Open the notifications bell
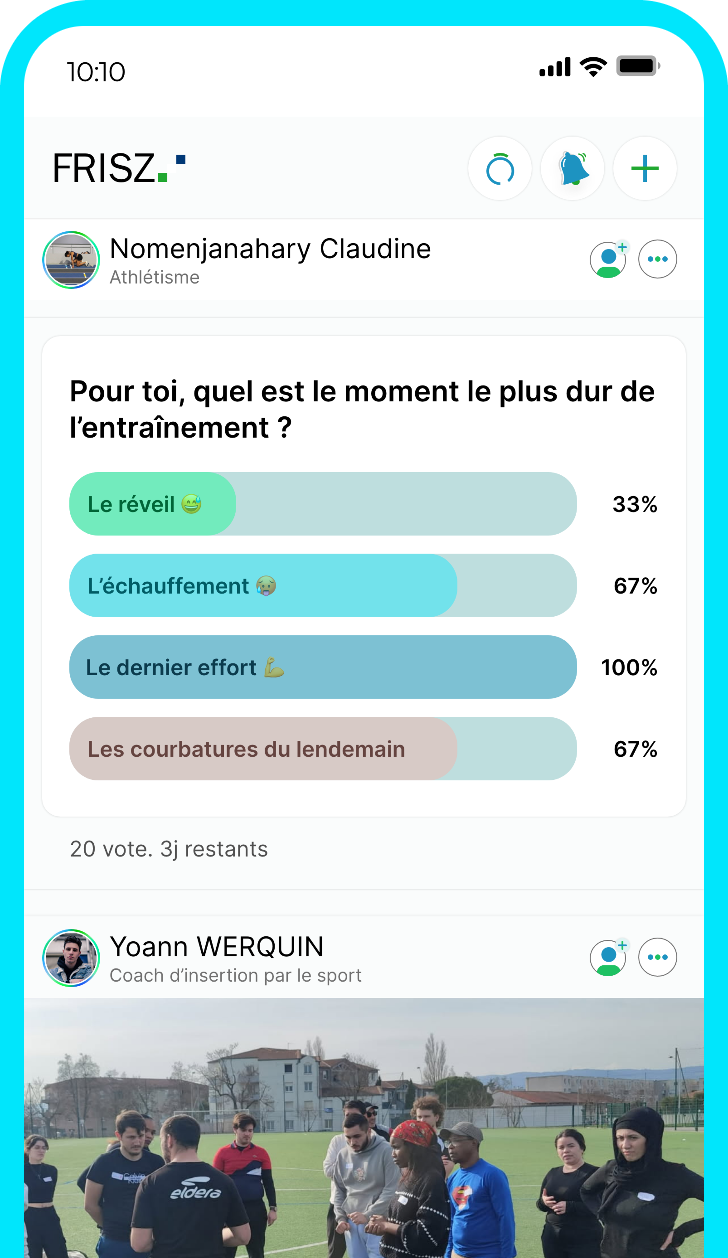This screenshot has width=728, height=1258. pyautogui.click(x=573, y=169)
